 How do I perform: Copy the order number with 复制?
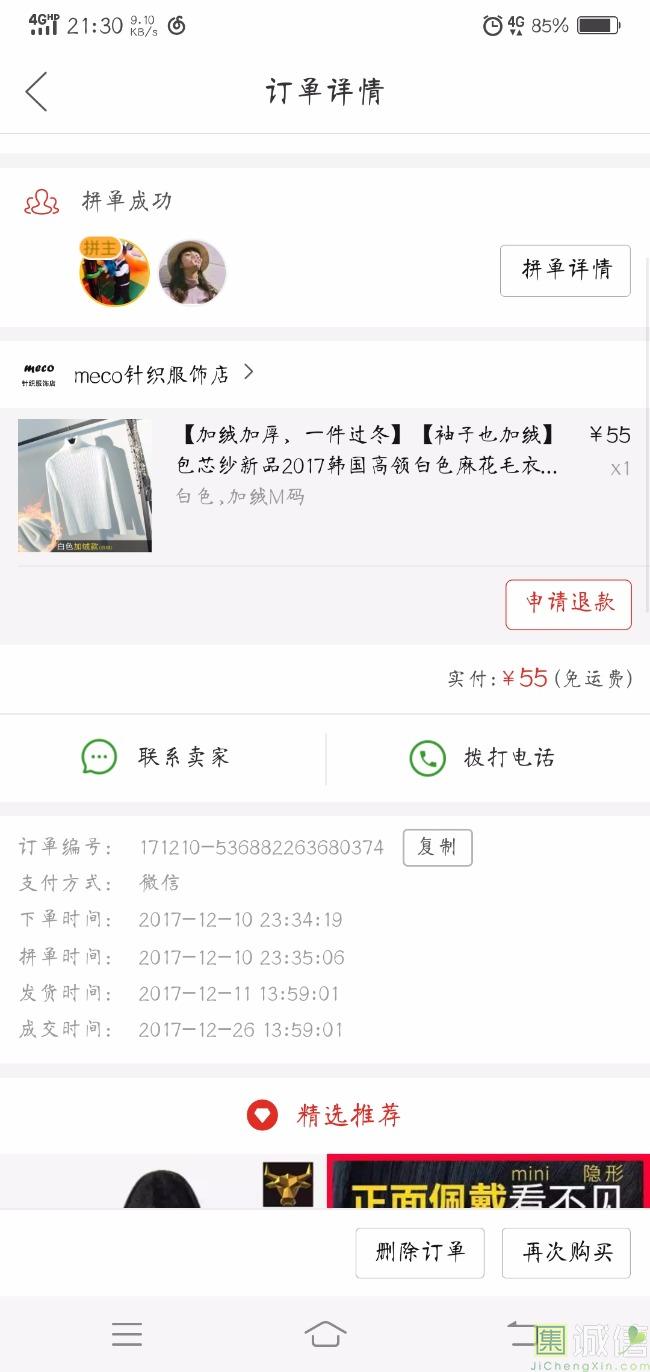click(437, 847)
